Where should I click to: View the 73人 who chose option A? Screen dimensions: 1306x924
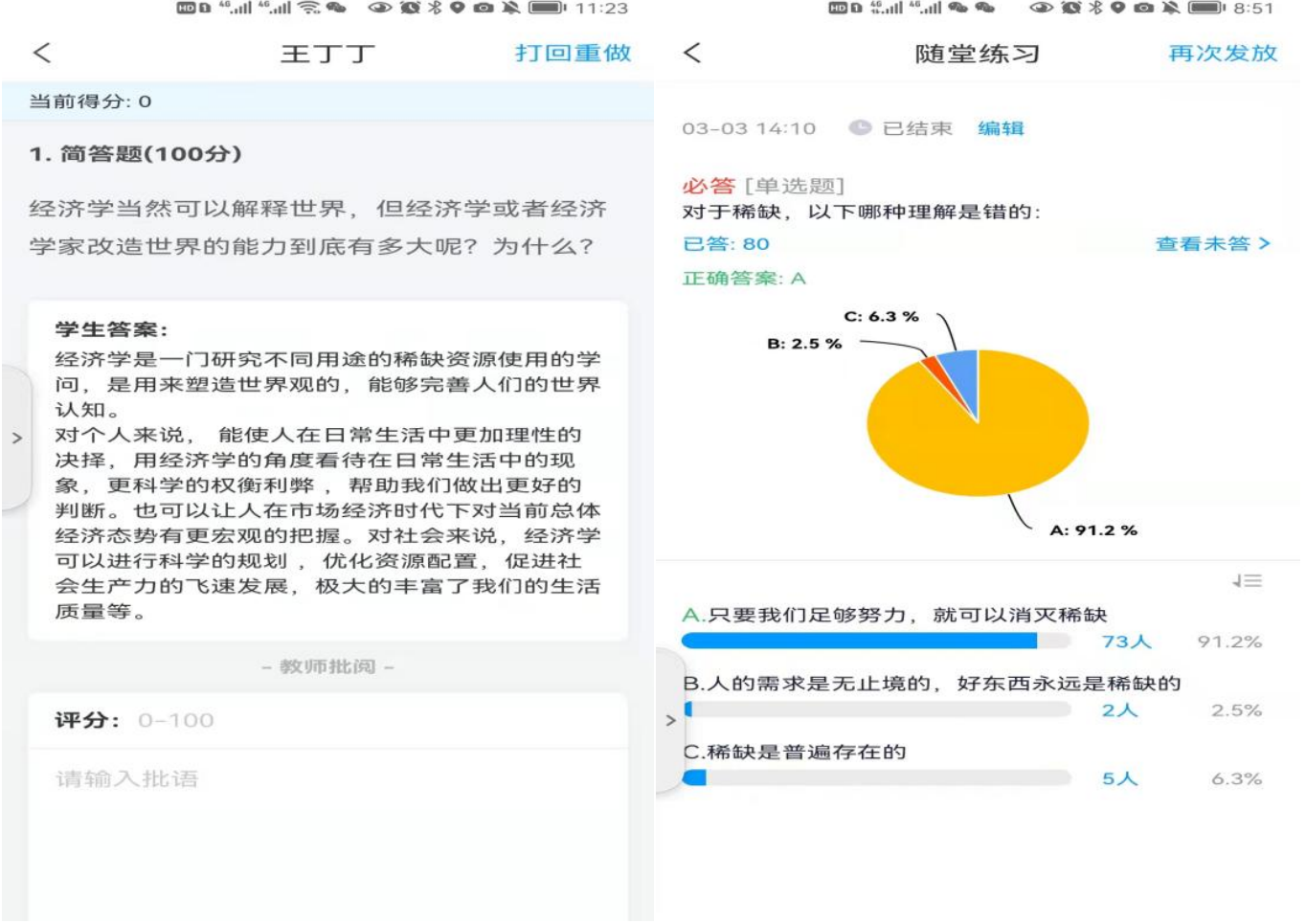coord(1125,642)
